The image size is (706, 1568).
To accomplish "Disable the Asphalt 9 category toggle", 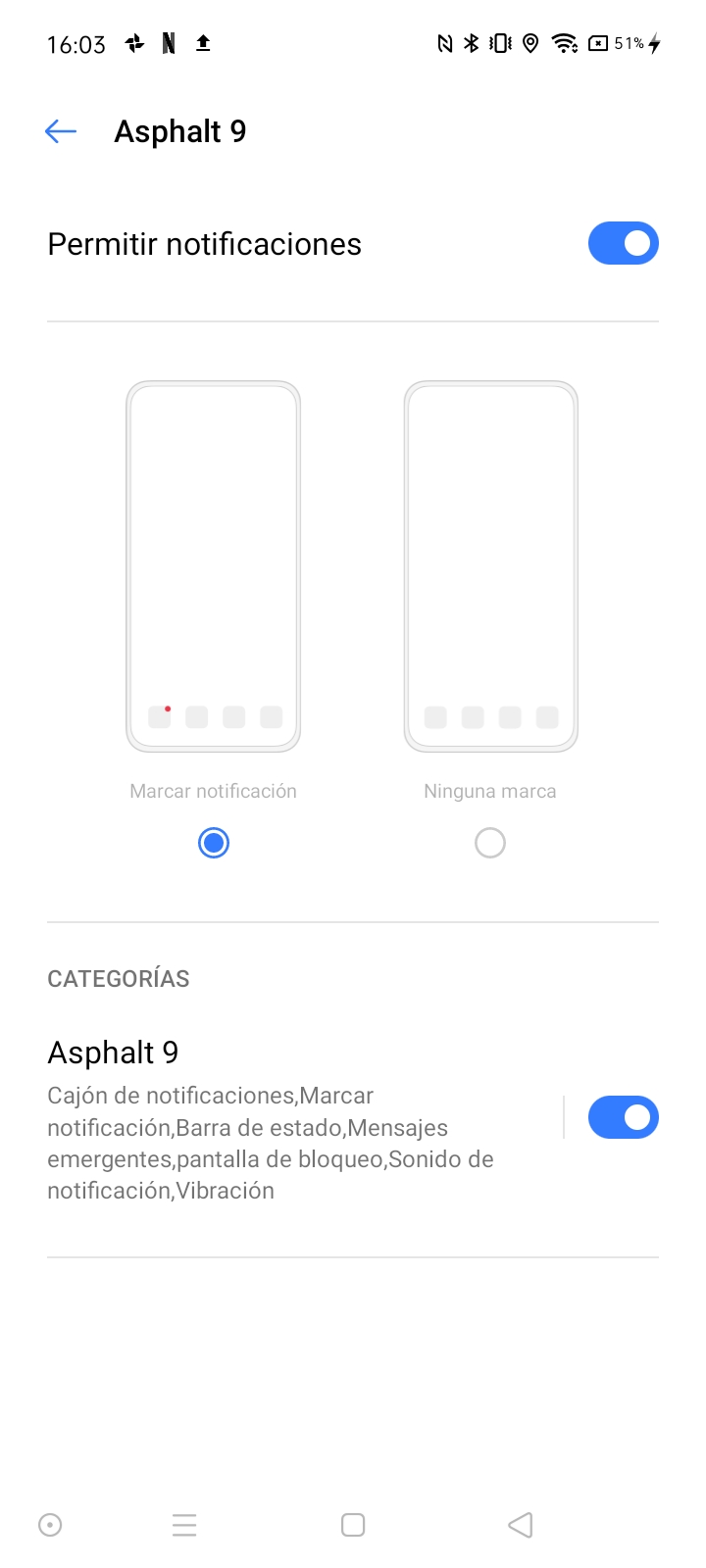I will pyautogui.click(x=623, y=1117).
